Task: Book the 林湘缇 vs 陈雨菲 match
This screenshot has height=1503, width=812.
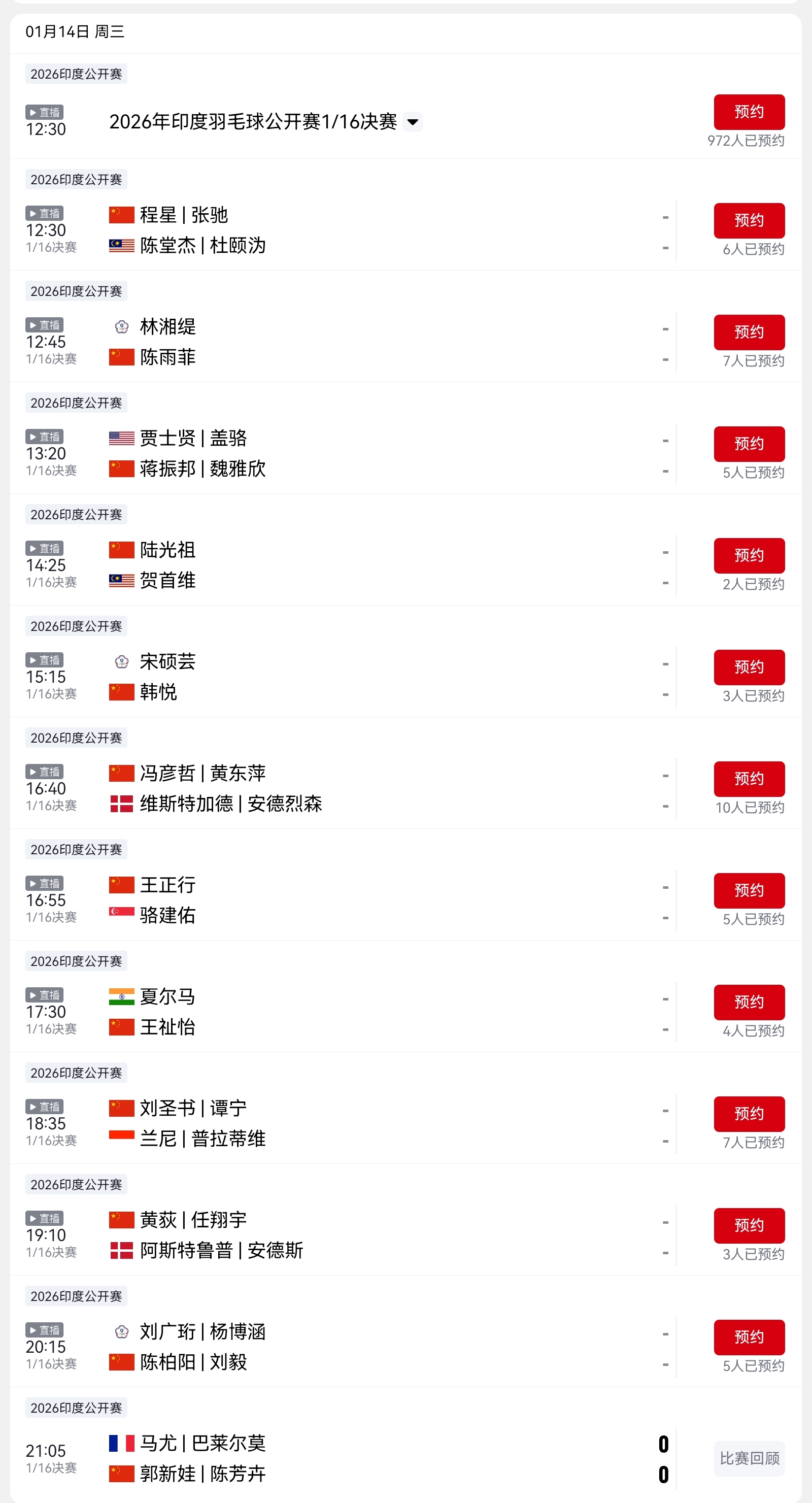Action: (x=749, y=332)
